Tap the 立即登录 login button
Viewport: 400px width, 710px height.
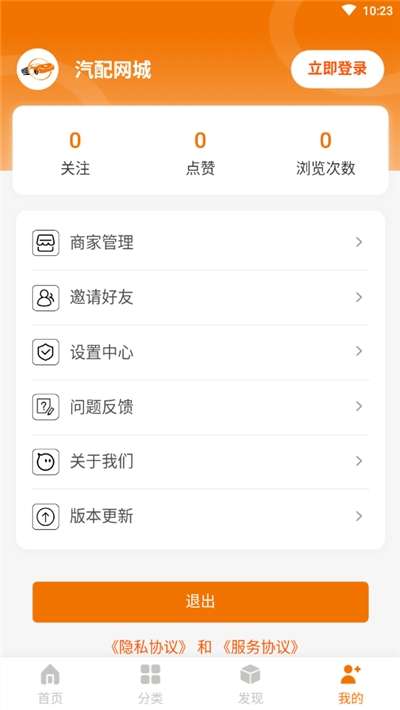pyautogui.click(x=337, y=69)
